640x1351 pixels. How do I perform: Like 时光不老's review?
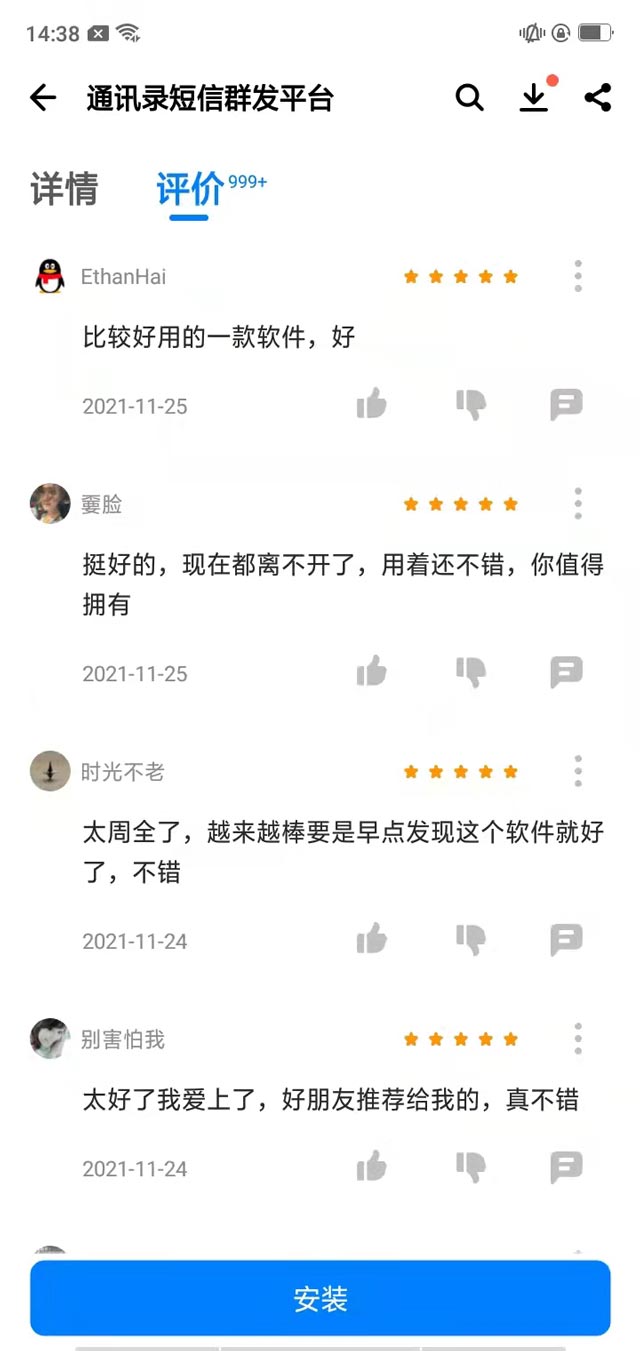coord(372,939)
